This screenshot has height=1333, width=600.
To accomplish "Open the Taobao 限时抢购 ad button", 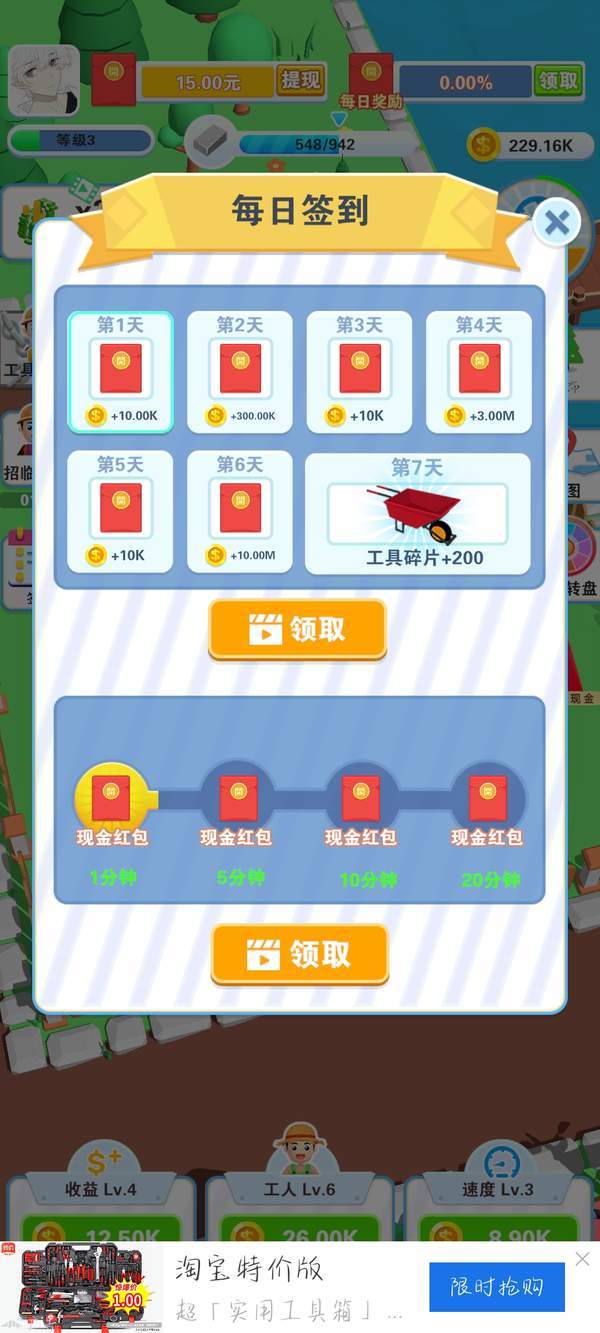I will 496,1286.
